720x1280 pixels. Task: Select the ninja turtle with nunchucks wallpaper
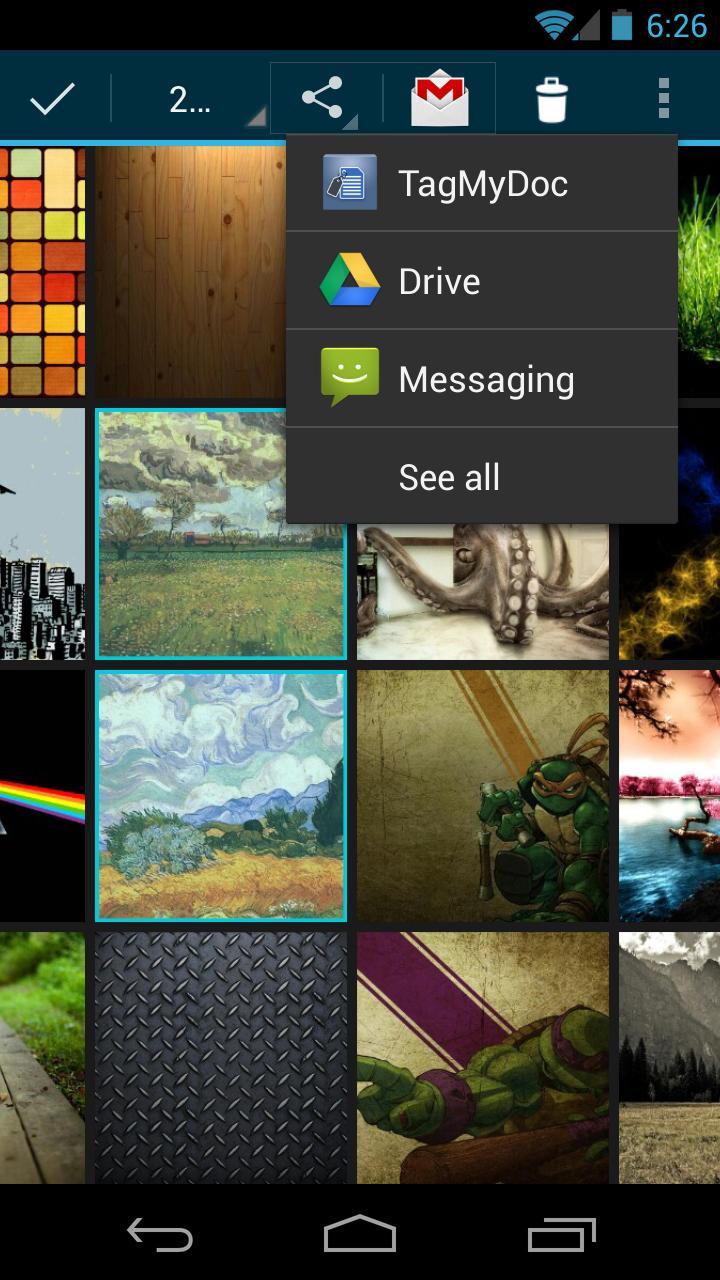click(483, 795)
